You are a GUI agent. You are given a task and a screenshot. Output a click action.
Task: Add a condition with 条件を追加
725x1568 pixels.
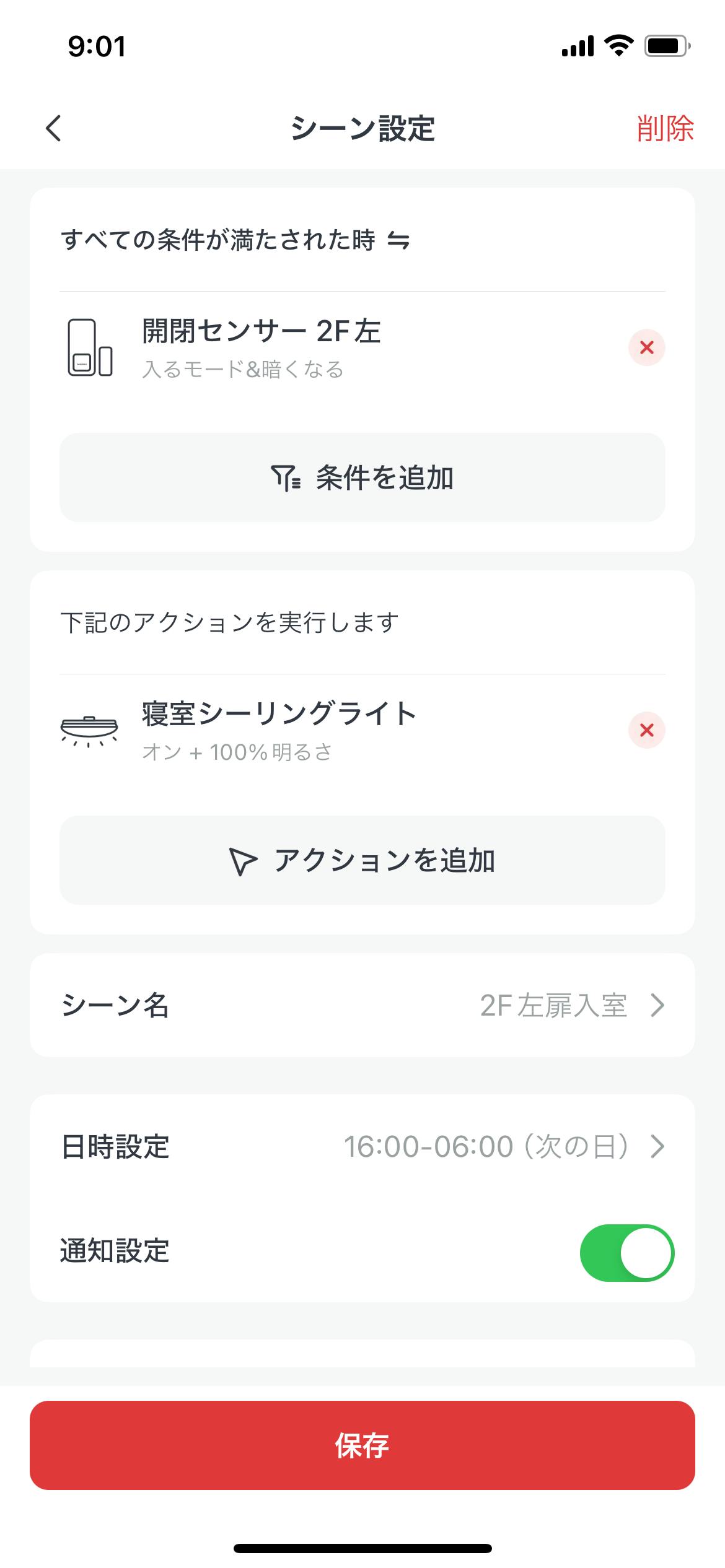(x=362, y=477)
